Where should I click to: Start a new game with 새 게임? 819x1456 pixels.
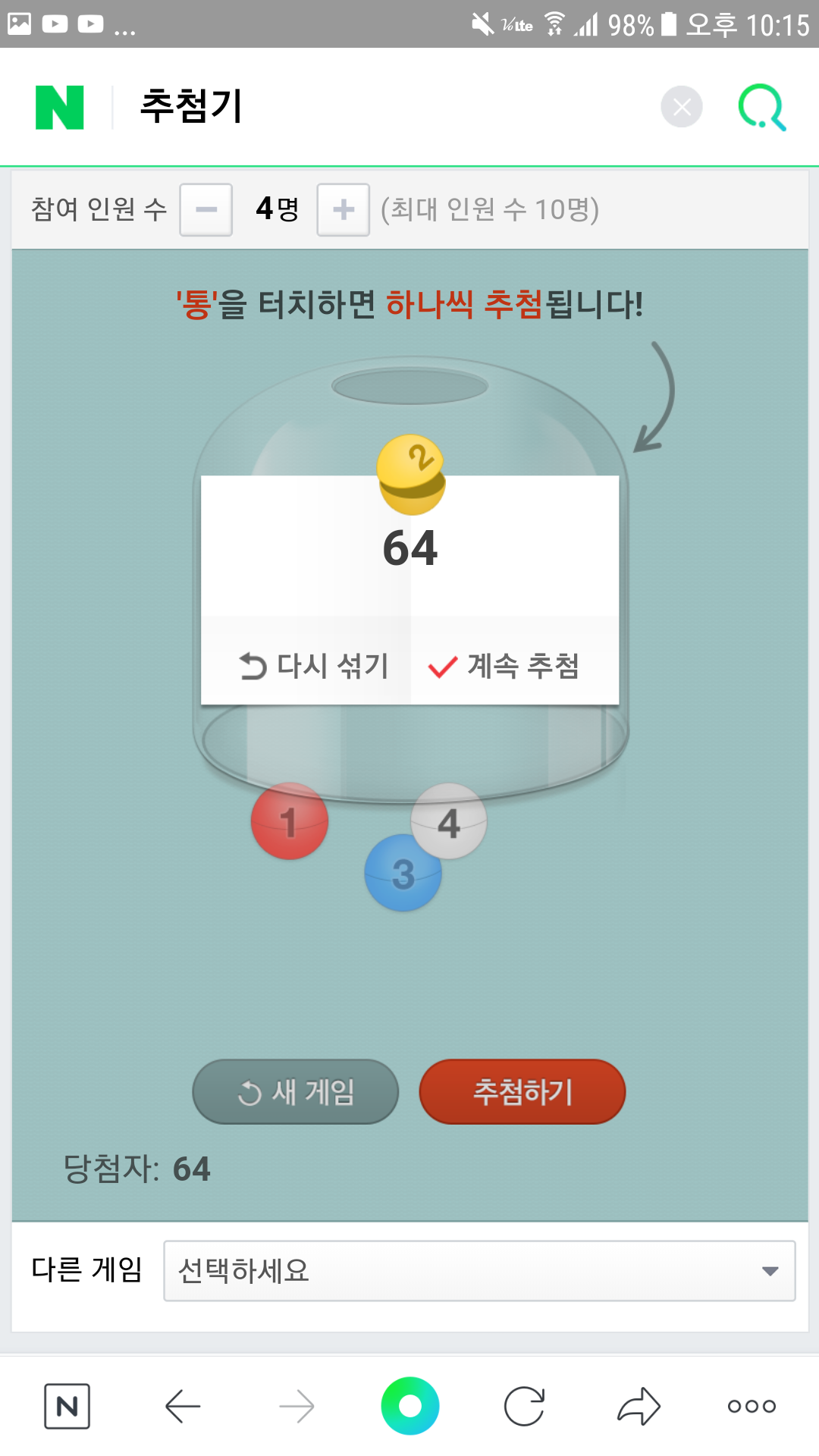pyautogui.click(x=296, y=1092)
